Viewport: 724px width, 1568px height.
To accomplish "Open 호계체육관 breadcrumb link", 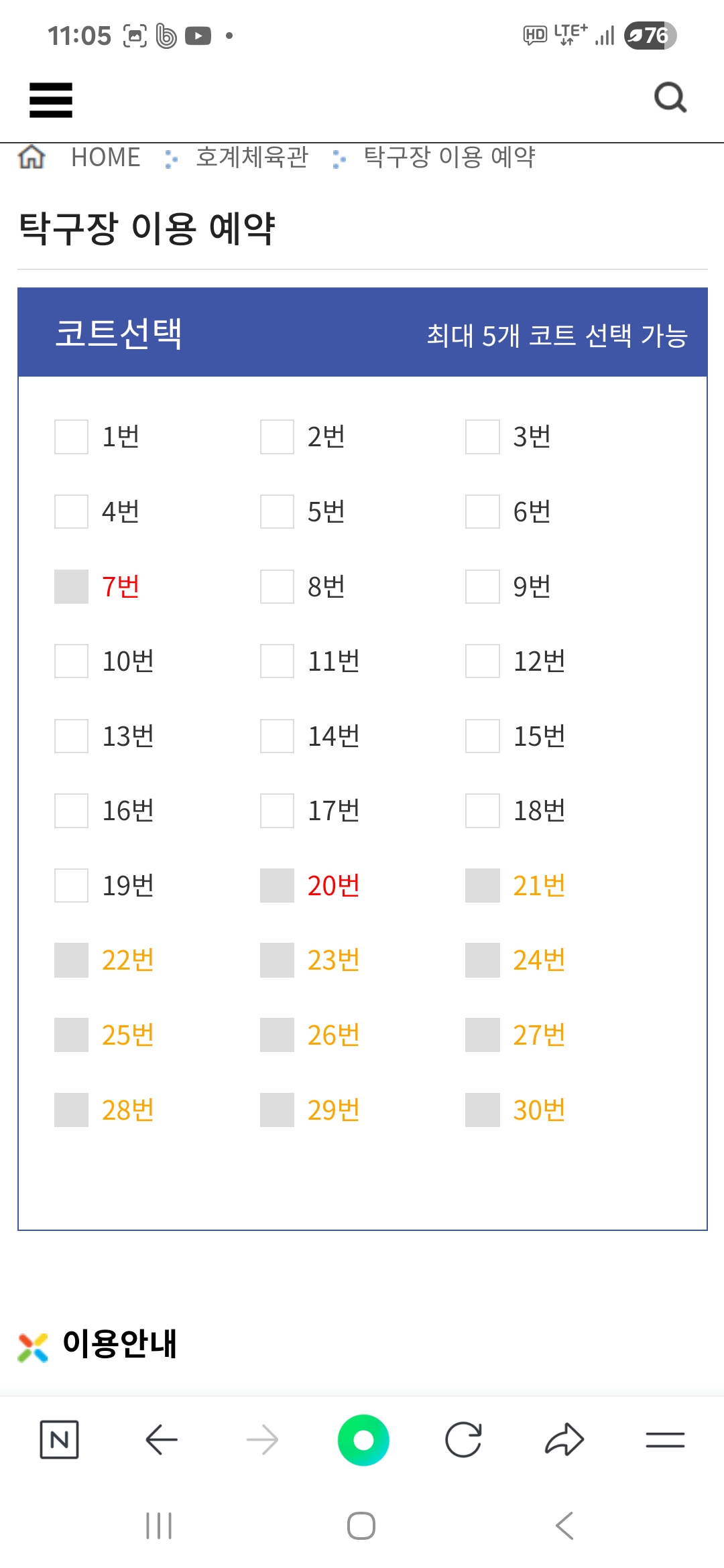I will 252,157.
